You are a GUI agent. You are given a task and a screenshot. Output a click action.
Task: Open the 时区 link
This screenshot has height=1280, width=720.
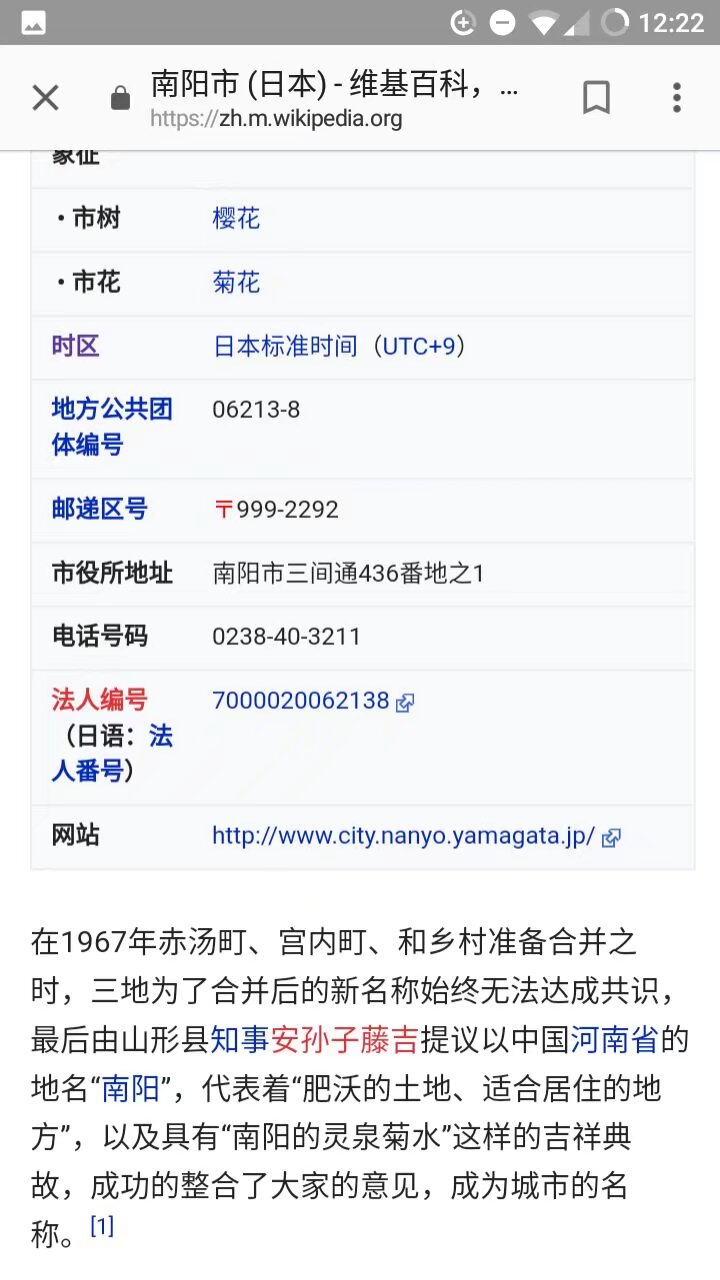76,347
